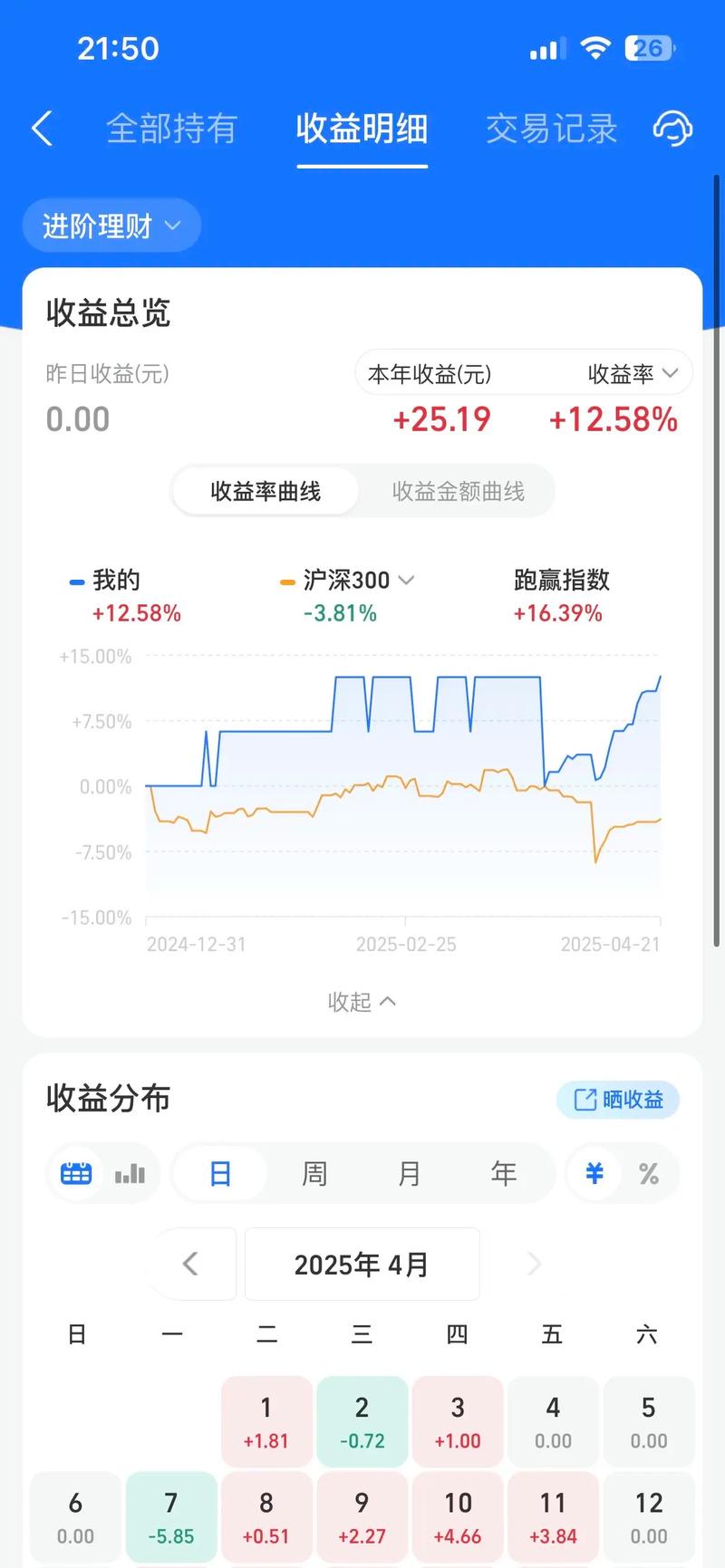Select the bar chart view icon
The width and height of the screenshot is (725, 1568).
coord(129,1173)
